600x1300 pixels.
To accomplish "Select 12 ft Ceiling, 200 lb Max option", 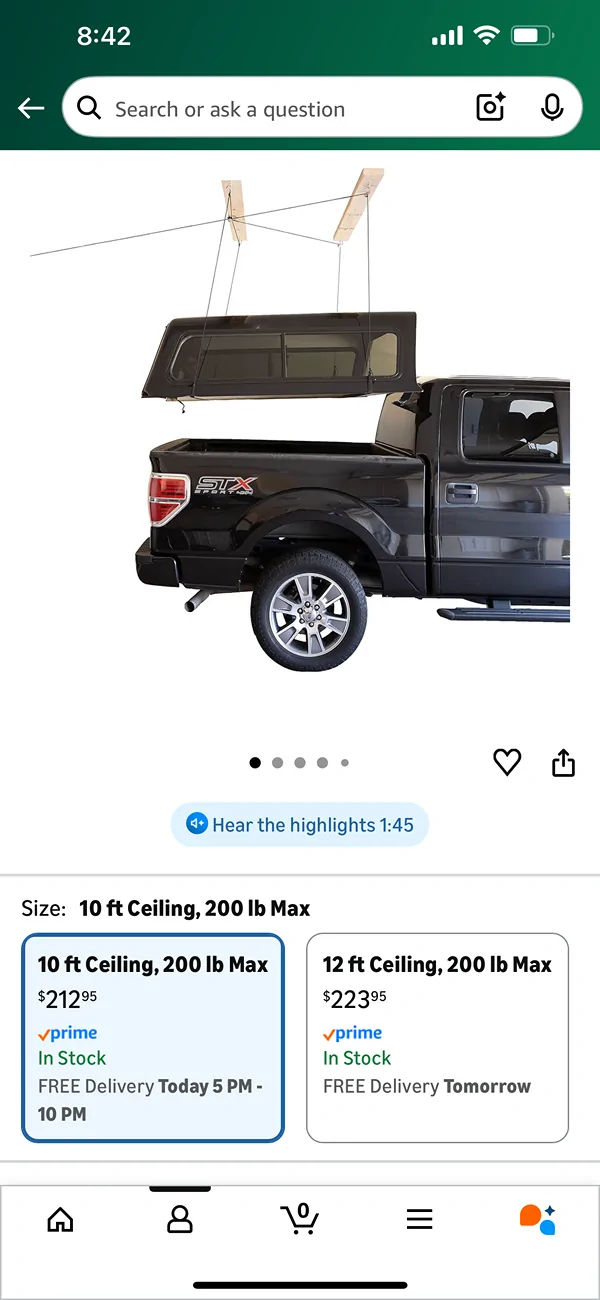I will tap(437, 1037).
